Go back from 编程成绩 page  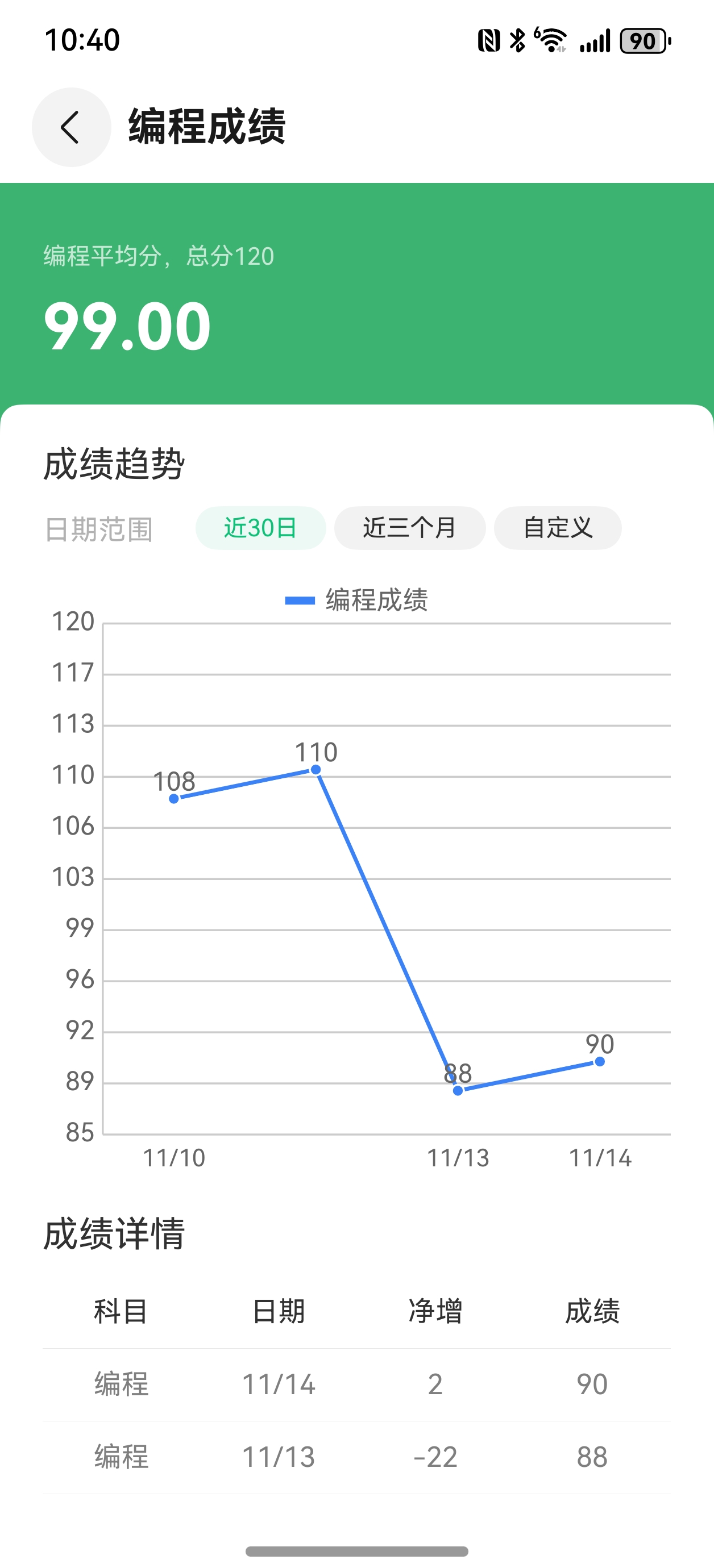tap(71, 127)
